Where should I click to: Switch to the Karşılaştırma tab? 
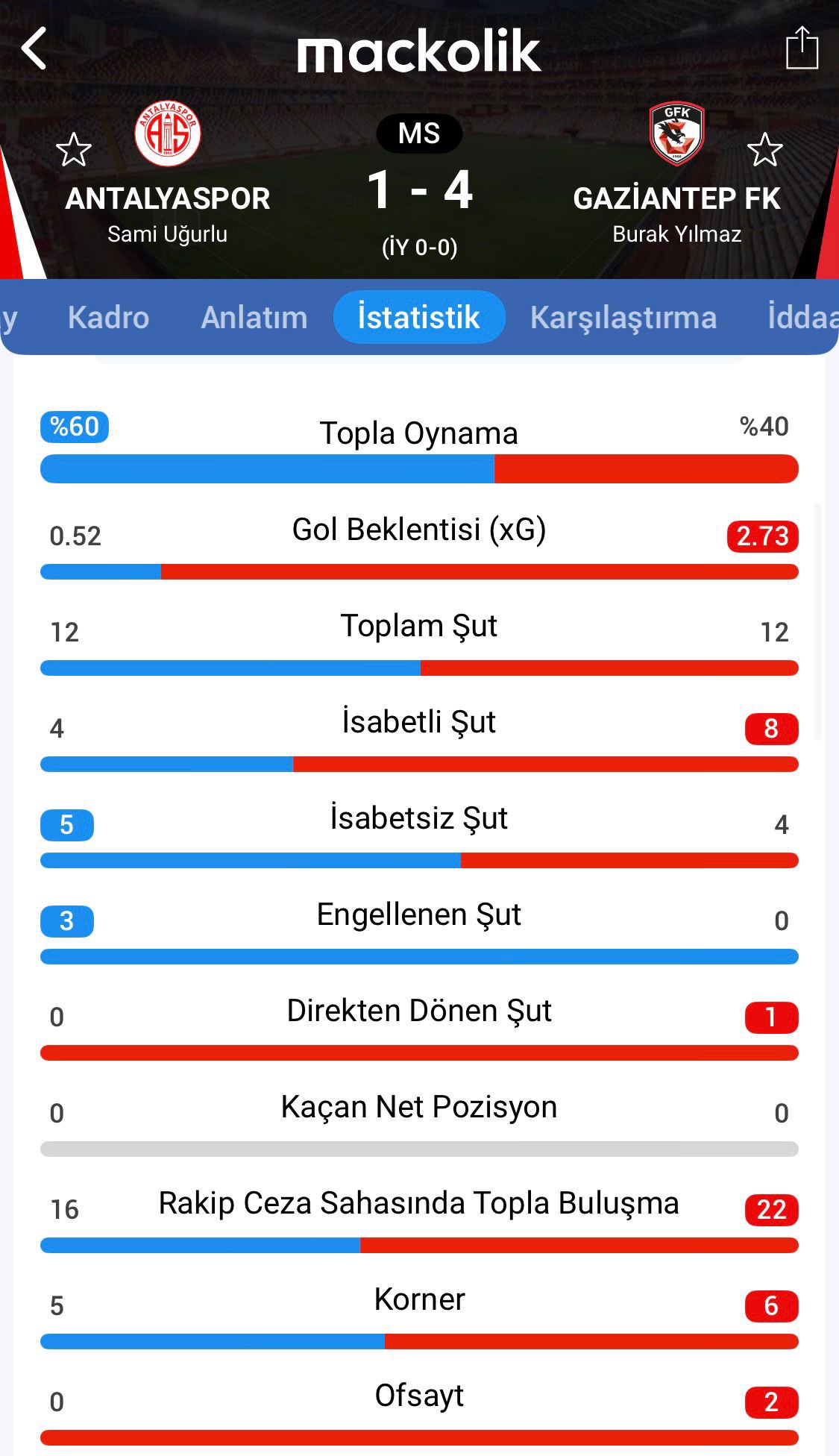(x=623, y=318)
